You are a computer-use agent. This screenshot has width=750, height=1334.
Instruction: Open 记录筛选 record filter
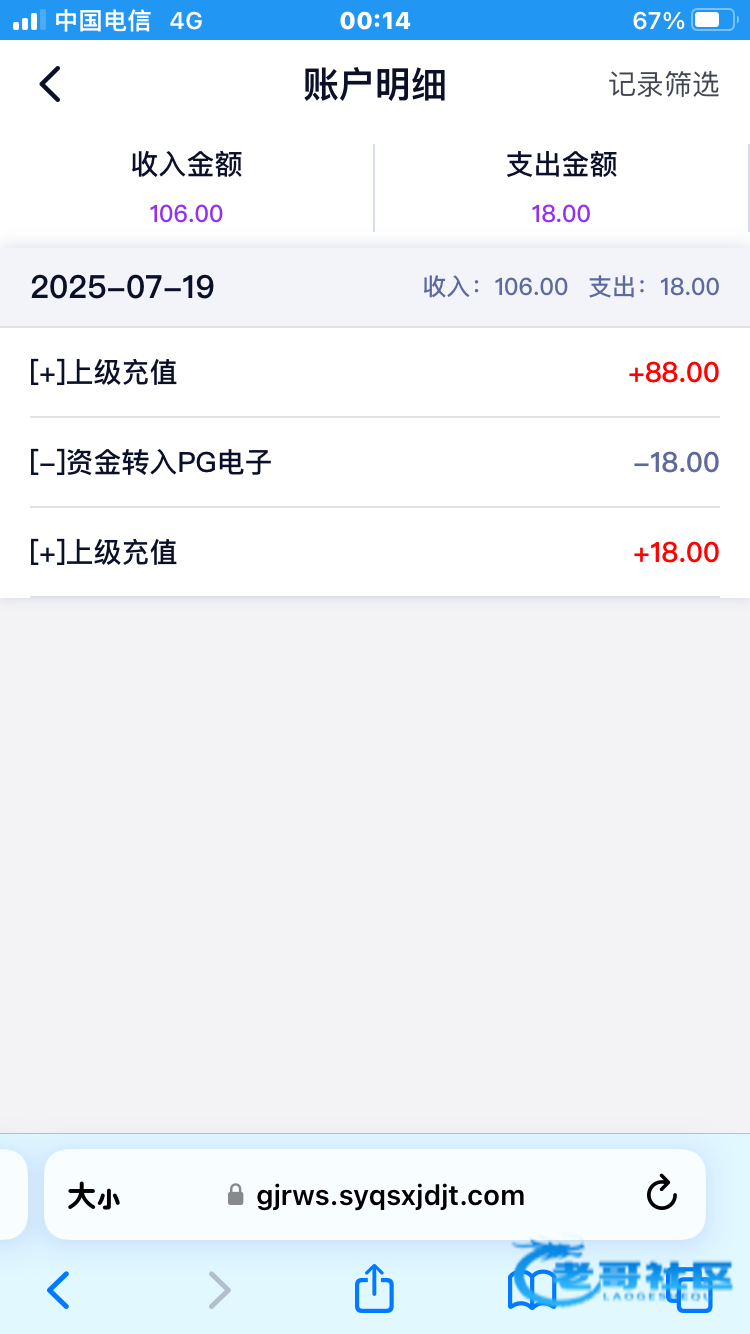coord(663,85)
